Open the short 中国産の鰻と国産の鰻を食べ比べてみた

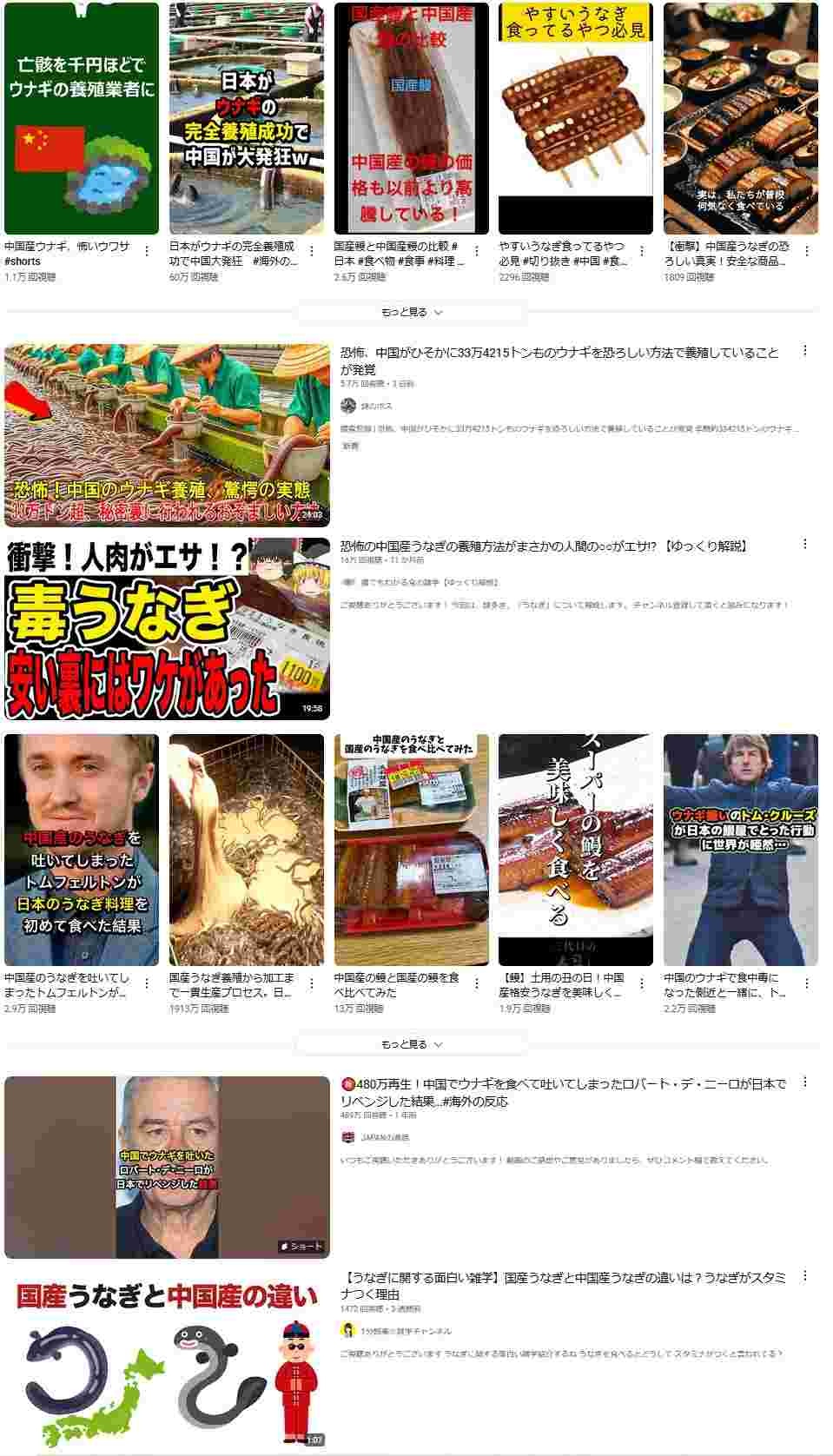click(x=411, y=850)
